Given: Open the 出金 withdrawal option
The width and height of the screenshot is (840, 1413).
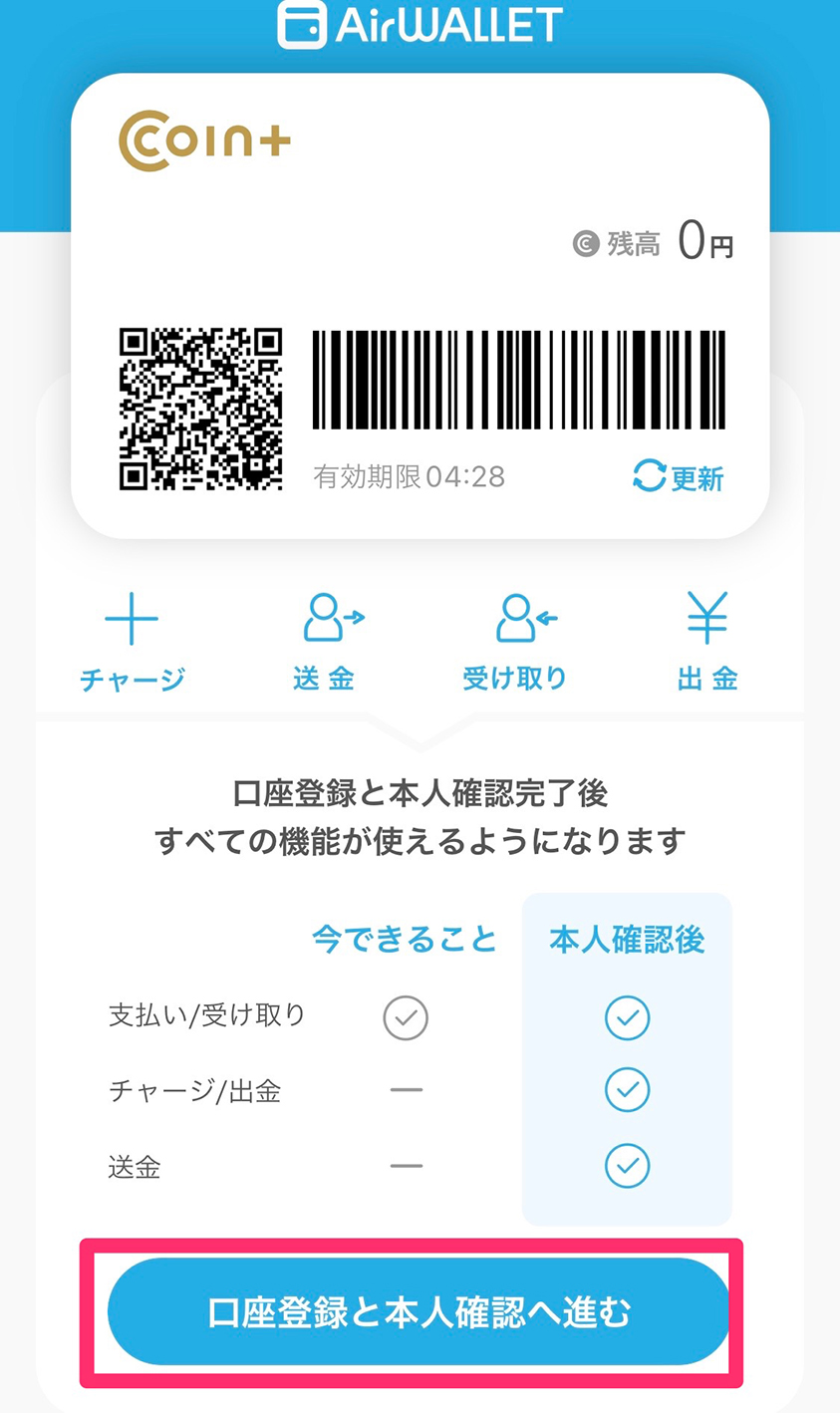Looking at the screenshot, I should pos(707,642).
